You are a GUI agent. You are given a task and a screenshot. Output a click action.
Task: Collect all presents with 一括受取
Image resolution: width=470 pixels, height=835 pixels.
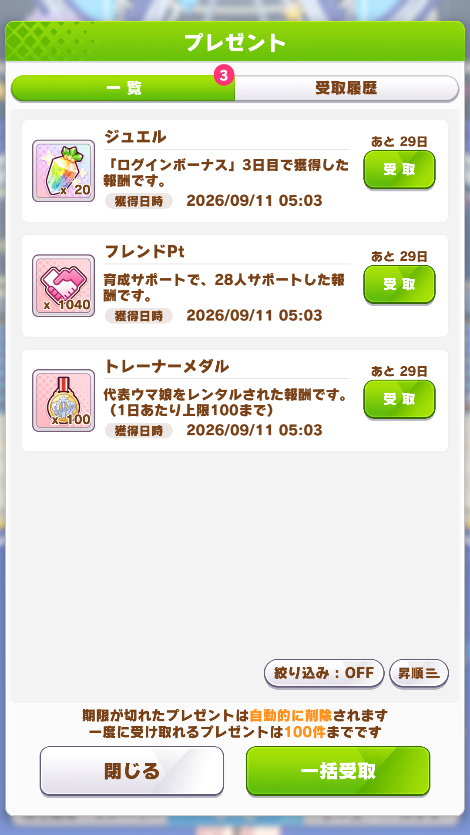click(338, 771)
